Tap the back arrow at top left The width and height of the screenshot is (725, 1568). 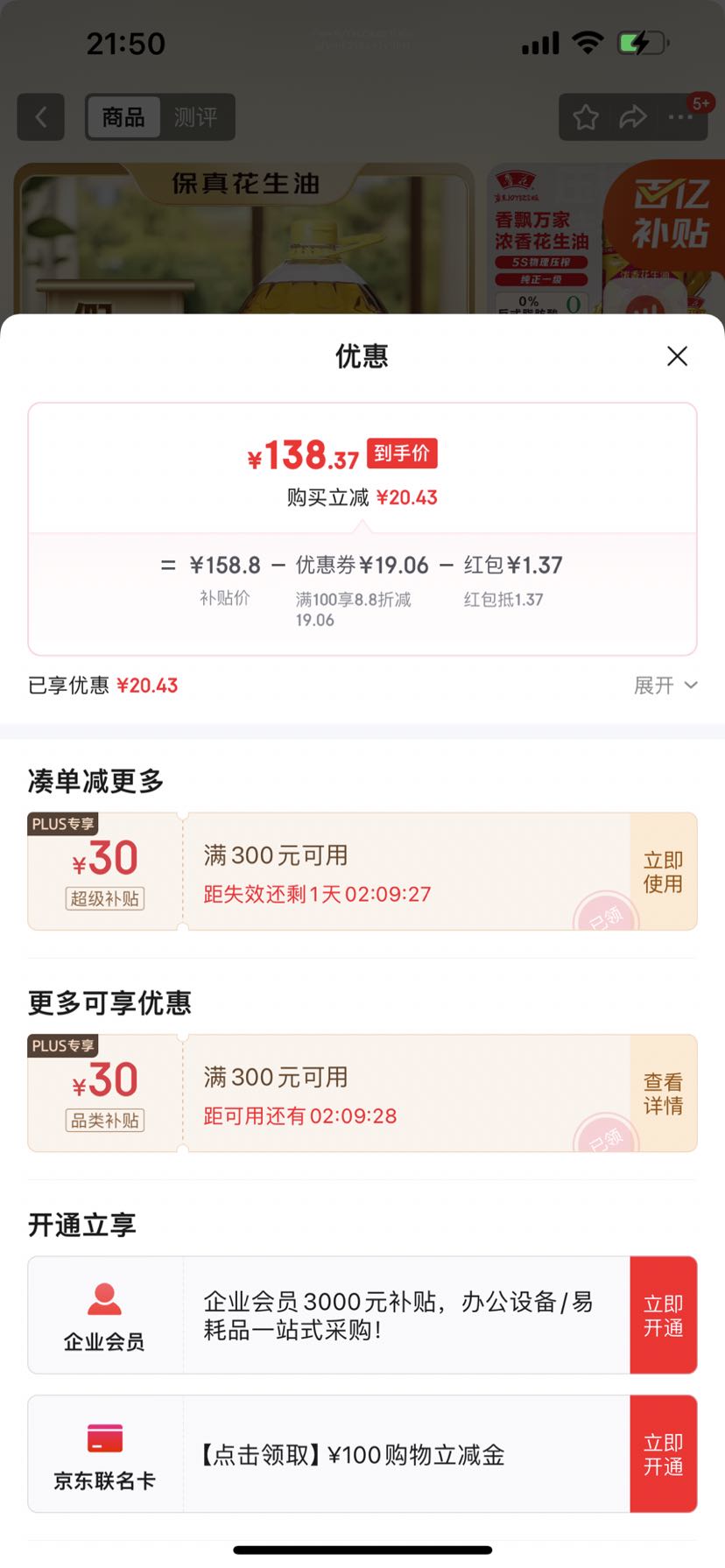tap(40, 116)
